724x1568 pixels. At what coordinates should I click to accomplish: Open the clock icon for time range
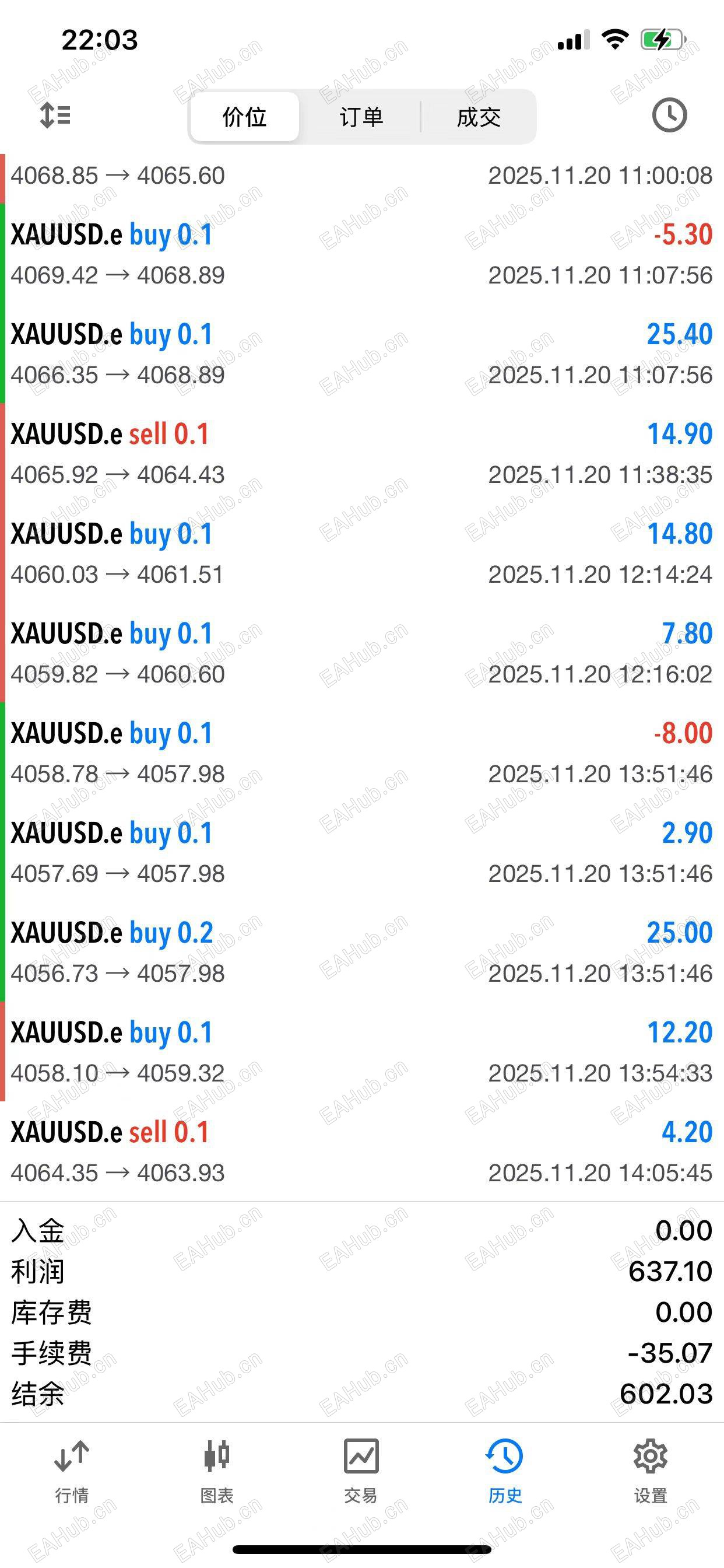pos(669,115)
